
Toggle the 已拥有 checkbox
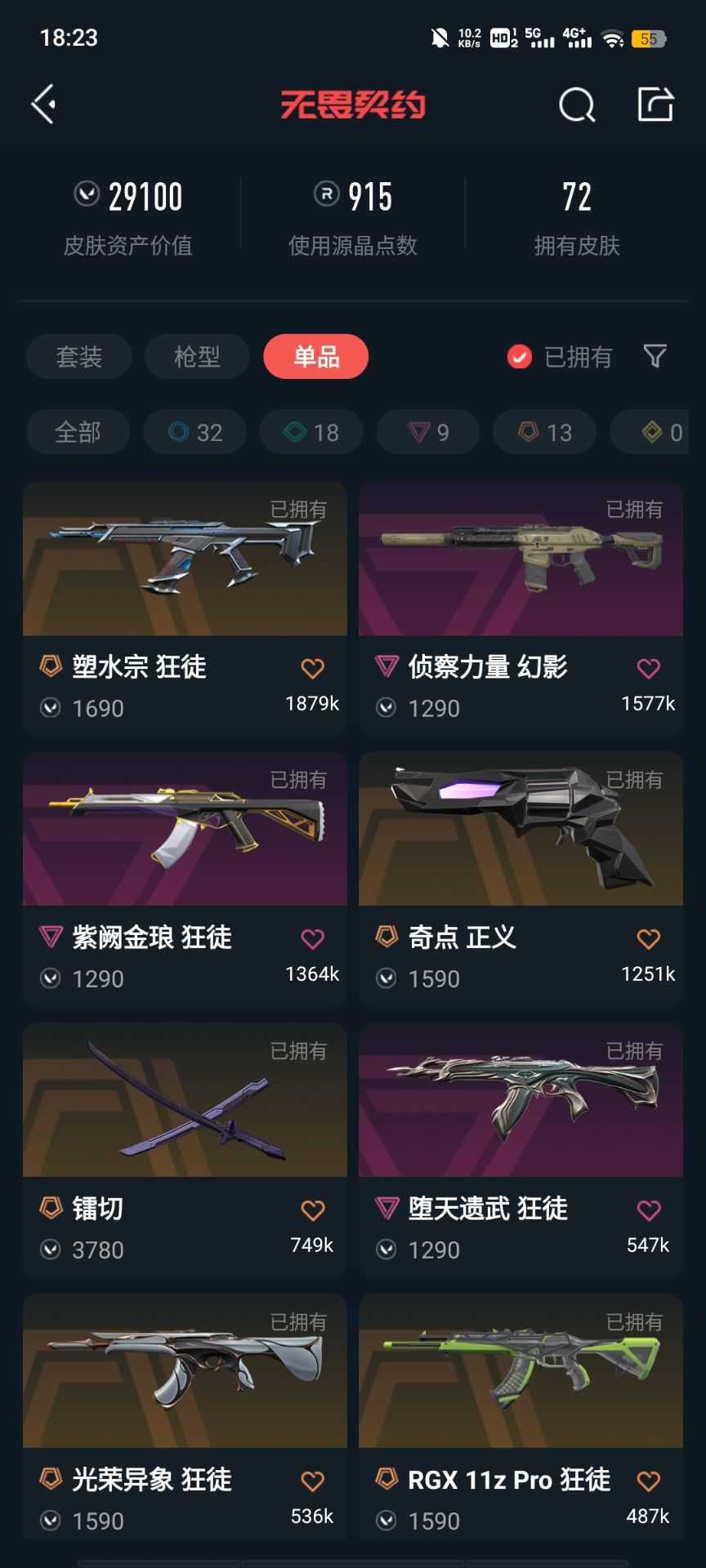[x=520, y=357]
